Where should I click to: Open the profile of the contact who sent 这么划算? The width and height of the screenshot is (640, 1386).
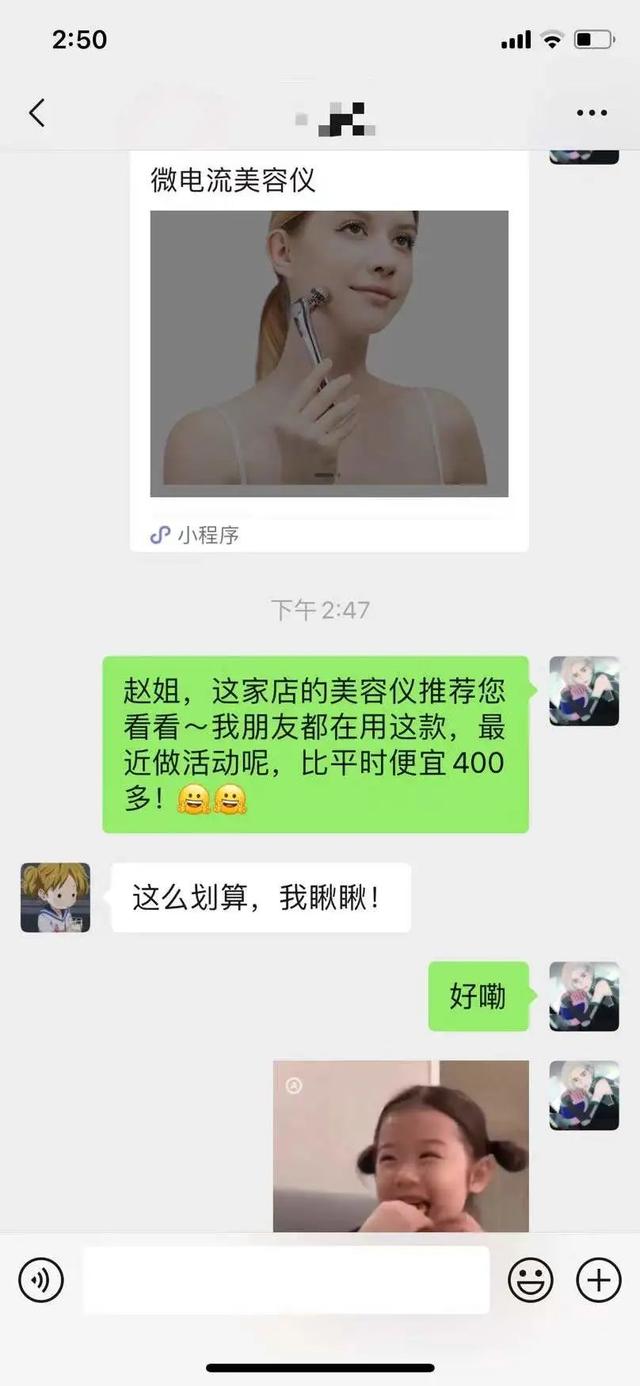(56, 897)
